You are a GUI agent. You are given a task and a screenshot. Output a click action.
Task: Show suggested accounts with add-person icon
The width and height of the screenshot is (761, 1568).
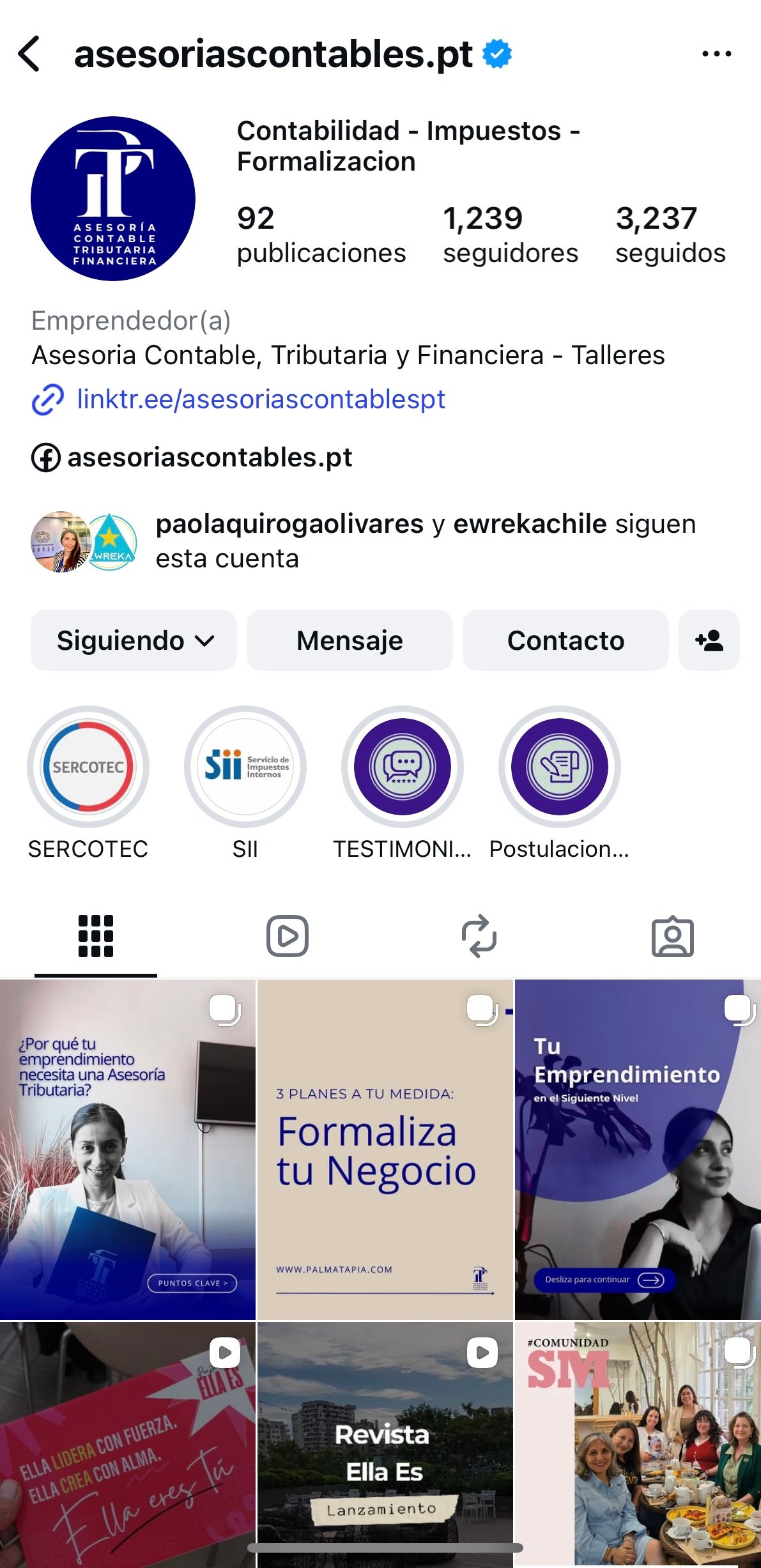coord(709,640)
